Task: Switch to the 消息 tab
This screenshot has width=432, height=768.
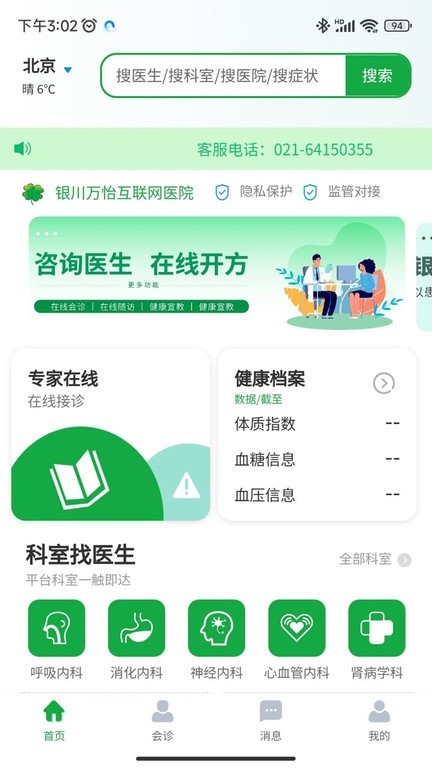Action: [x=270, y=720]
